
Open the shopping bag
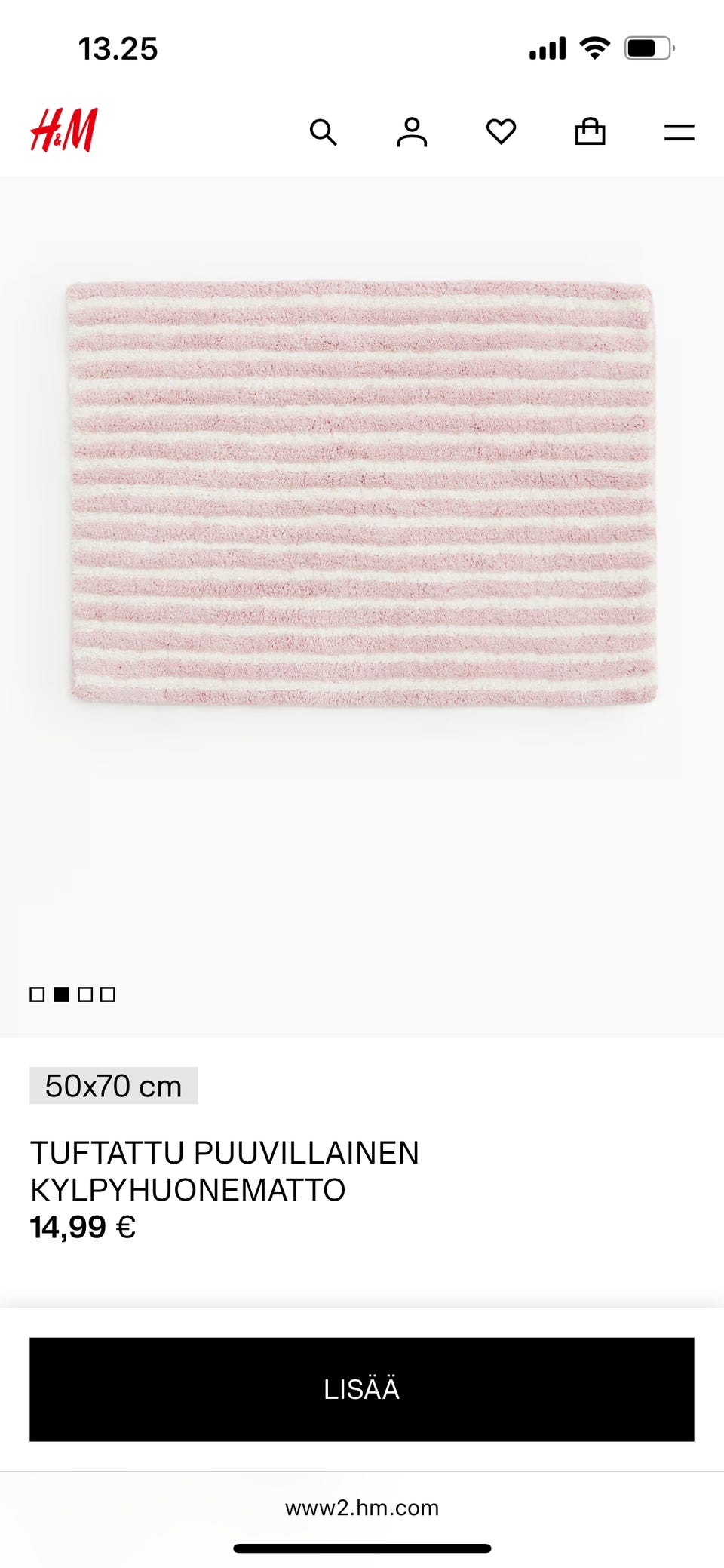[x=590, y=132]
